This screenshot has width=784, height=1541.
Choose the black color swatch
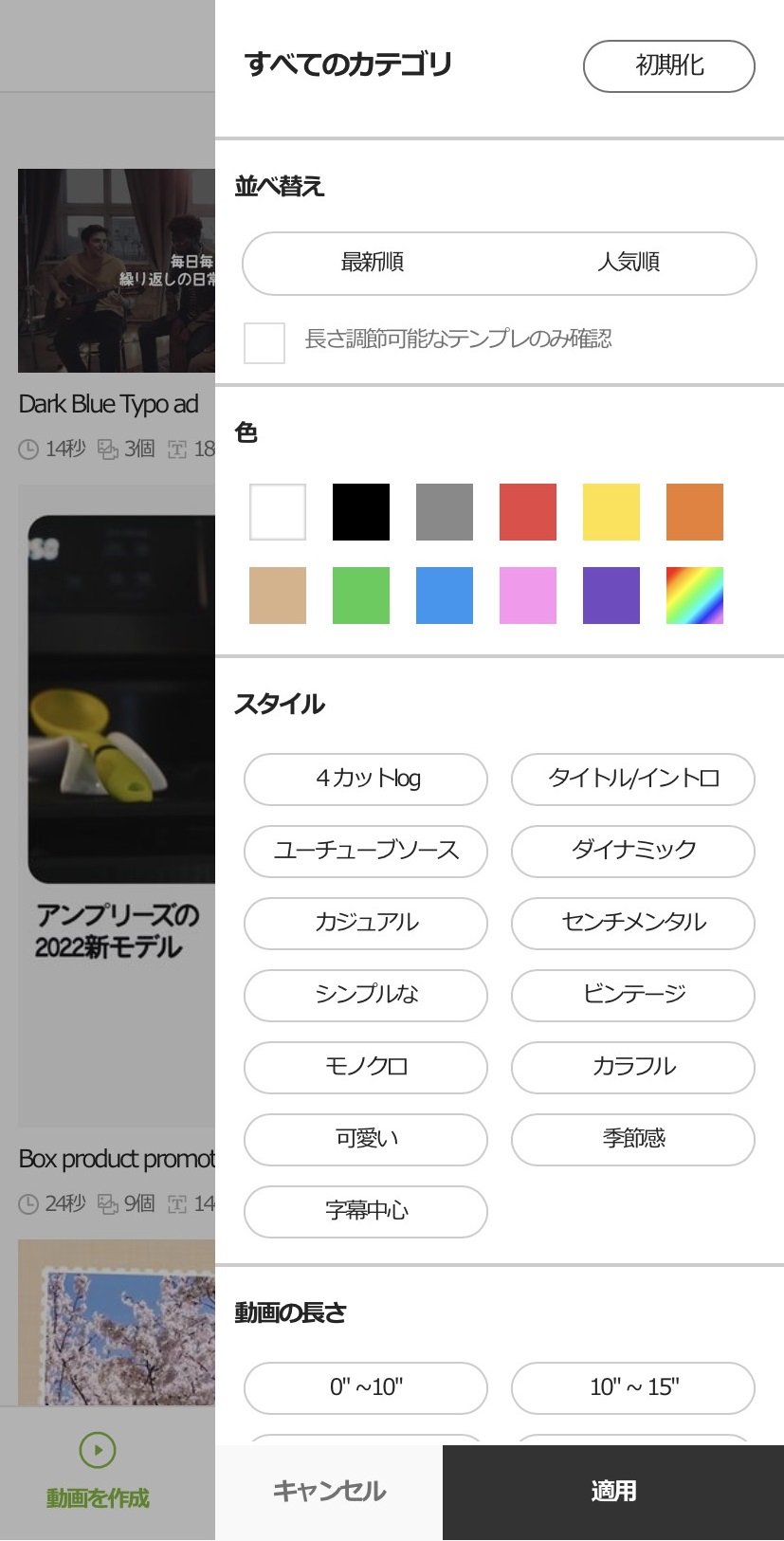pyautogui.click(x=360, y=512)
